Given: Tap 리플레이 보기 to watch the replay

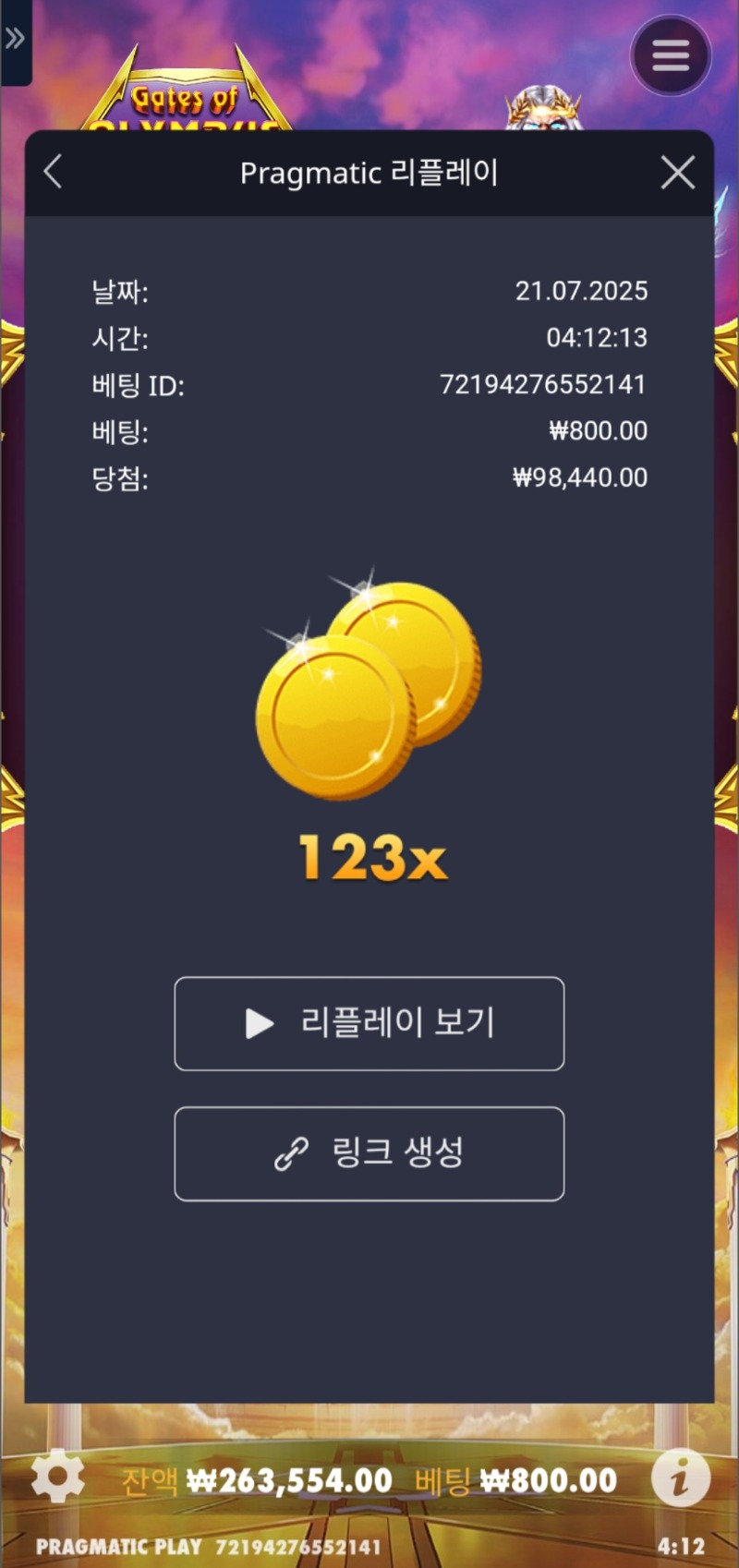Looking at the screenshot, I should click(x=369, y=1023).
